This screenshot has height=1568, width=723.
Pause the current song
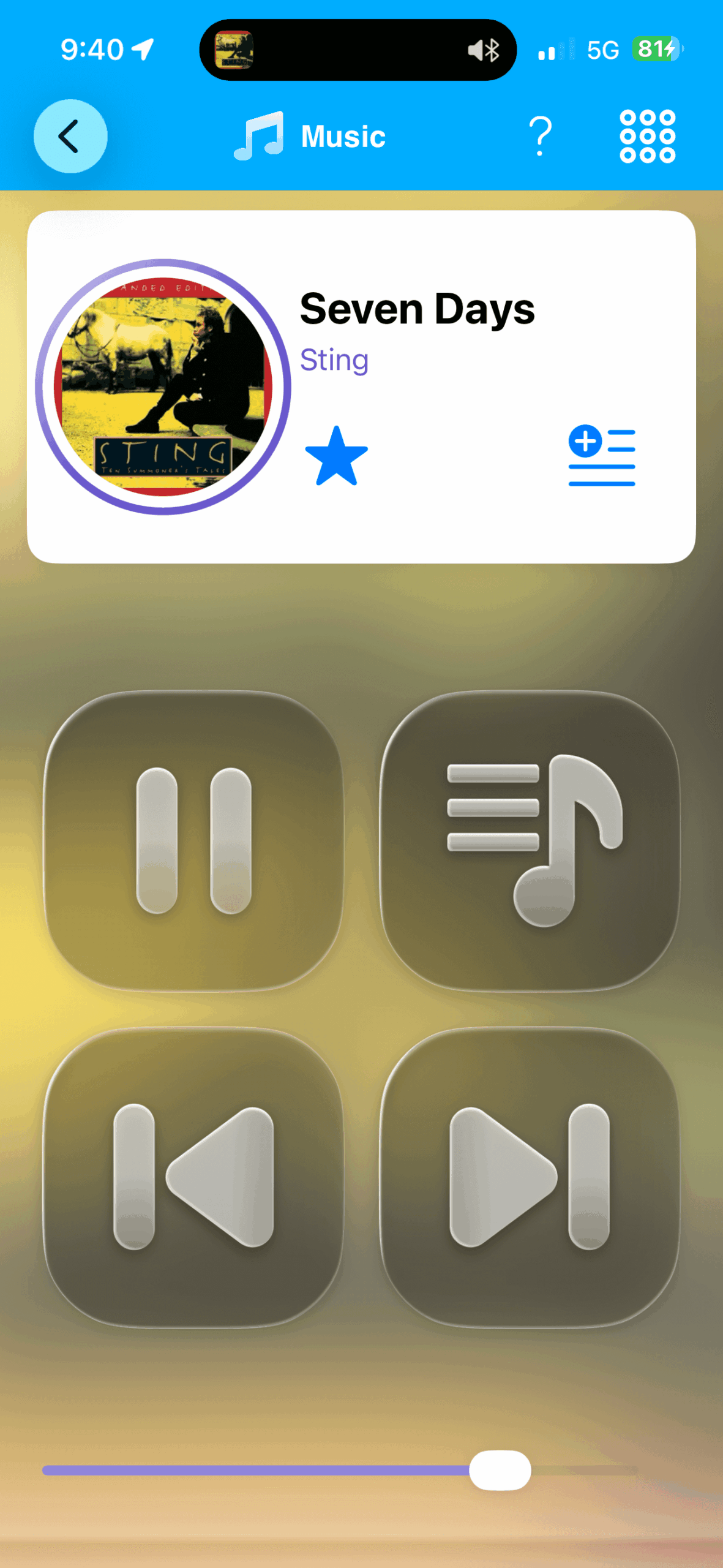[x=193, y=840]
